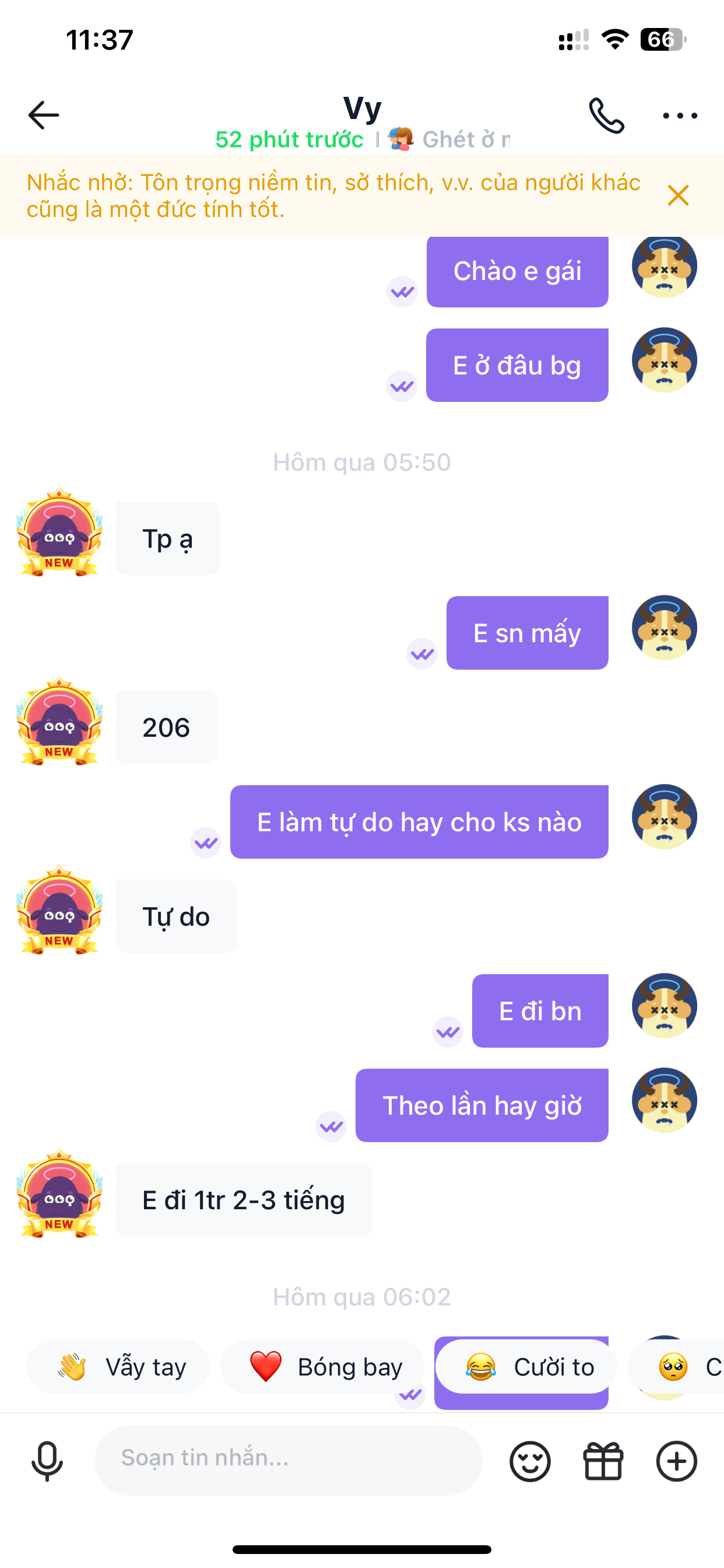
Task: Record a voice message with the microphone
Action: click(x=47, y=1461)
